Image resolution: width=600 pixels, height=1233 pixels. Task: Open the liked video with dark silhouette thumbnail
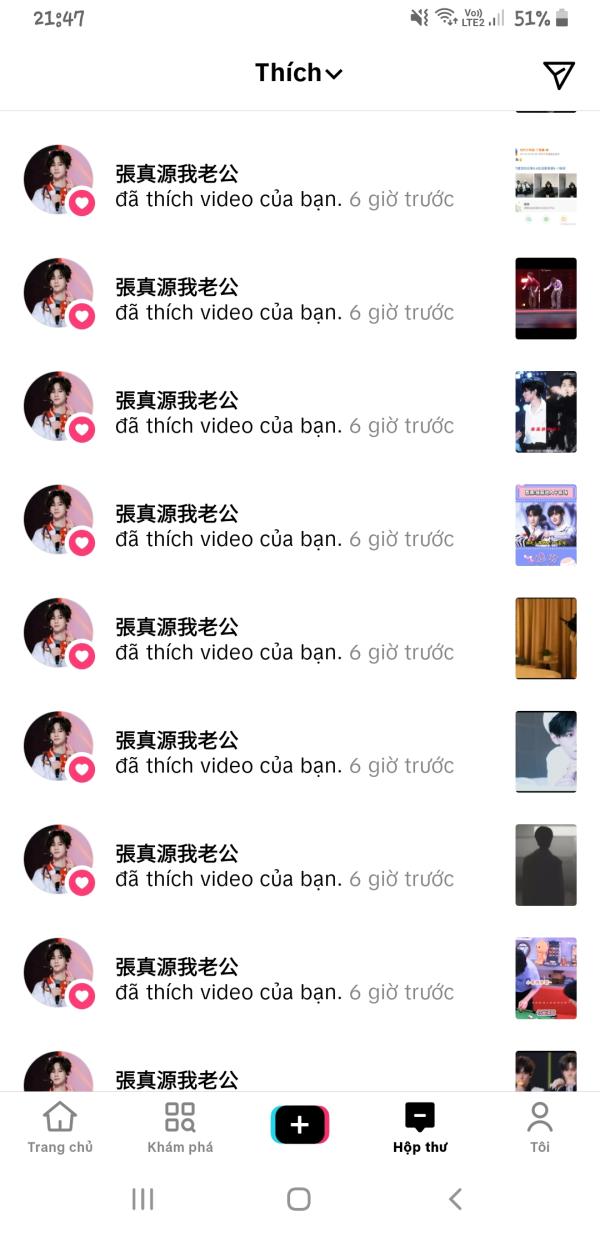[545, 865]
